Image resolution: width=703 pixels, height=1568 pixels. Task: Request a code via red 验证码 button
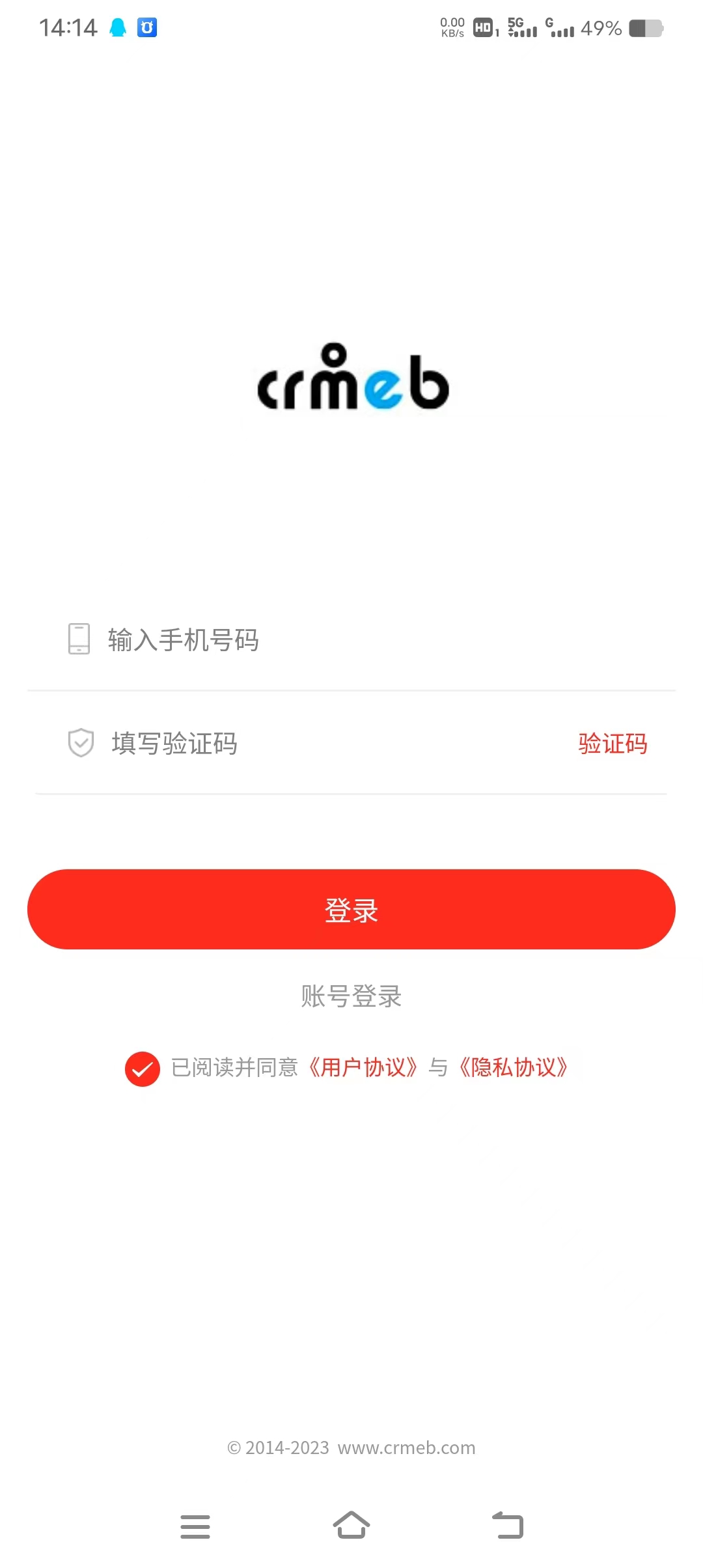click(x=613, y=744)
